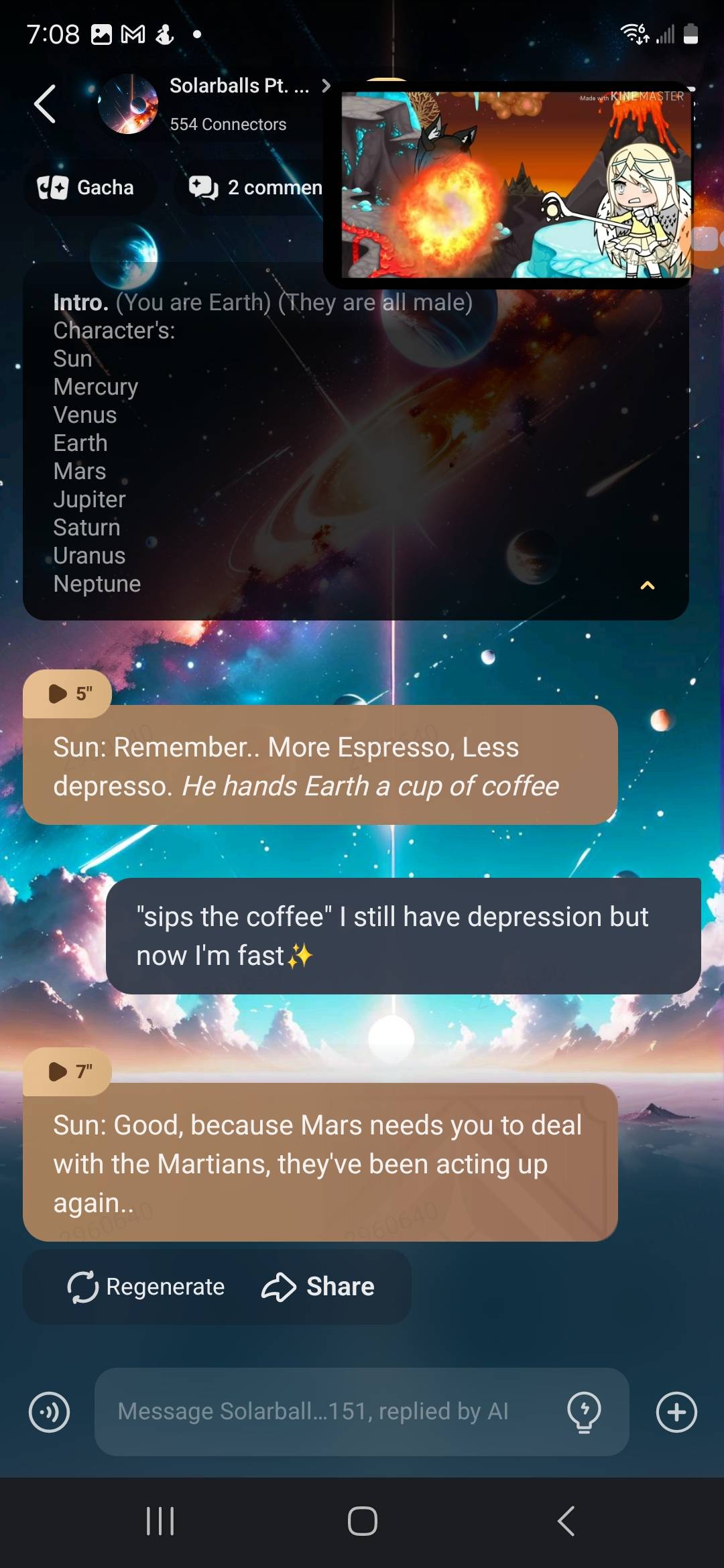Play the 7" voice message from Sun
The width and height of the screenshot is (724, 1568).
tap(68, 1071)
